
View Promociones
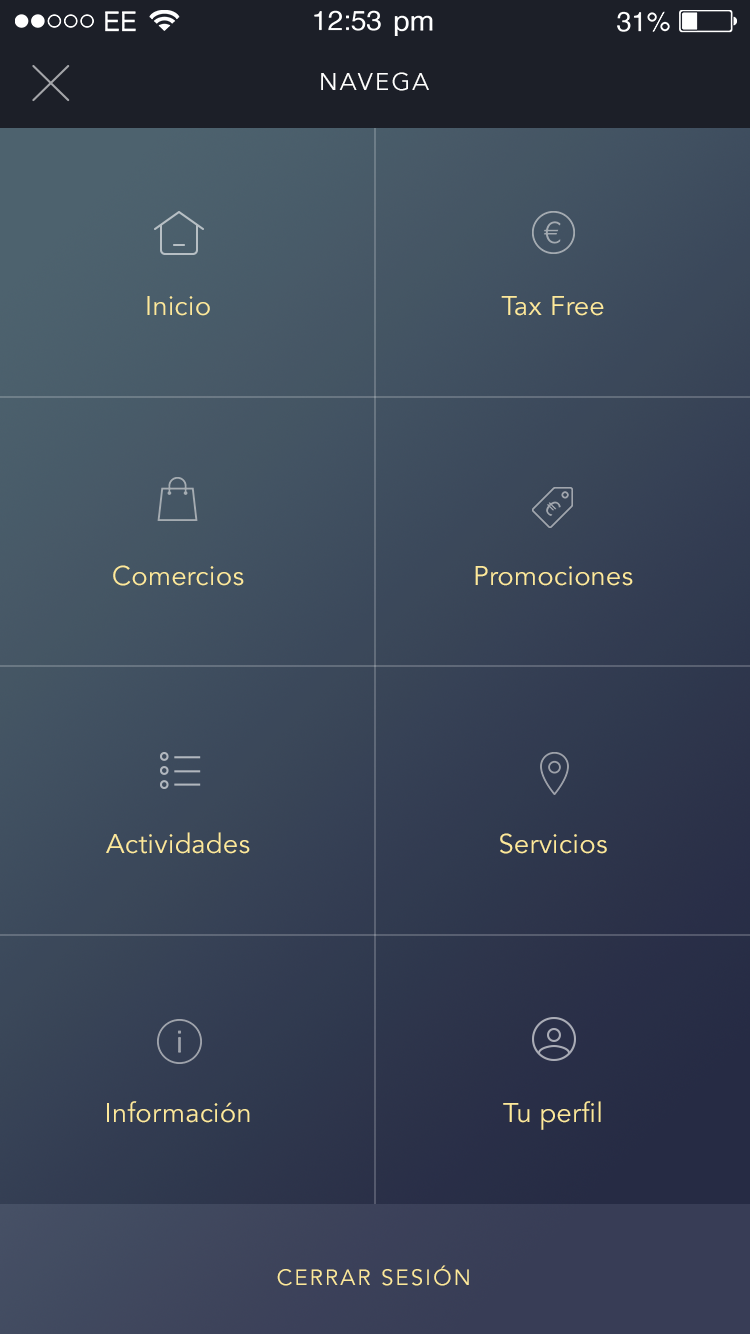pyautogui.click(x=553, y=532)
